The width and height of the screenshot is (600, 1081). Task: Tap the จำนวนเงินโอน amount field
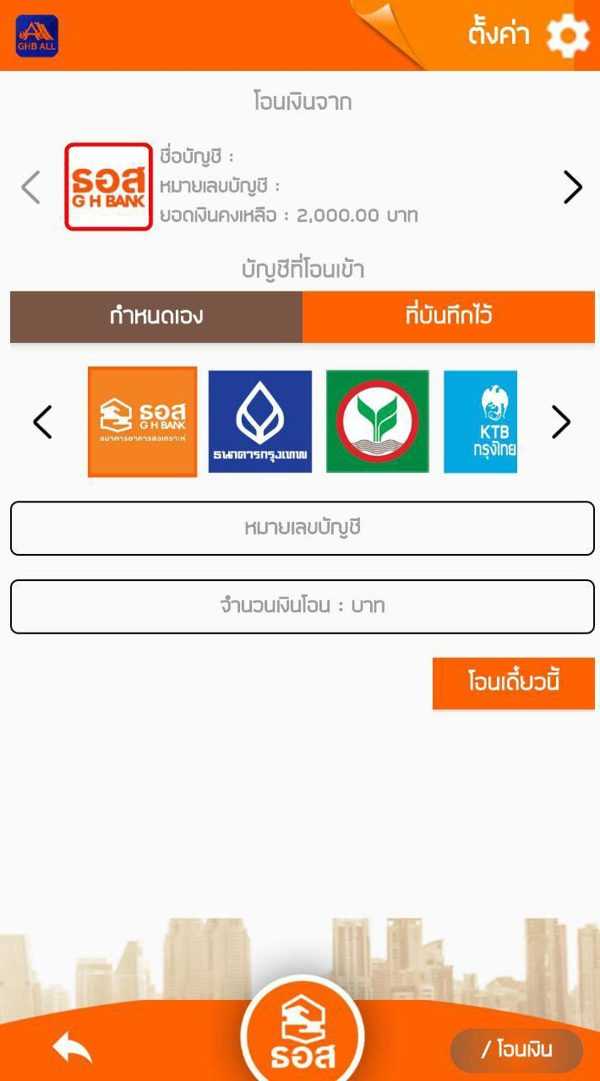(302, 606)
